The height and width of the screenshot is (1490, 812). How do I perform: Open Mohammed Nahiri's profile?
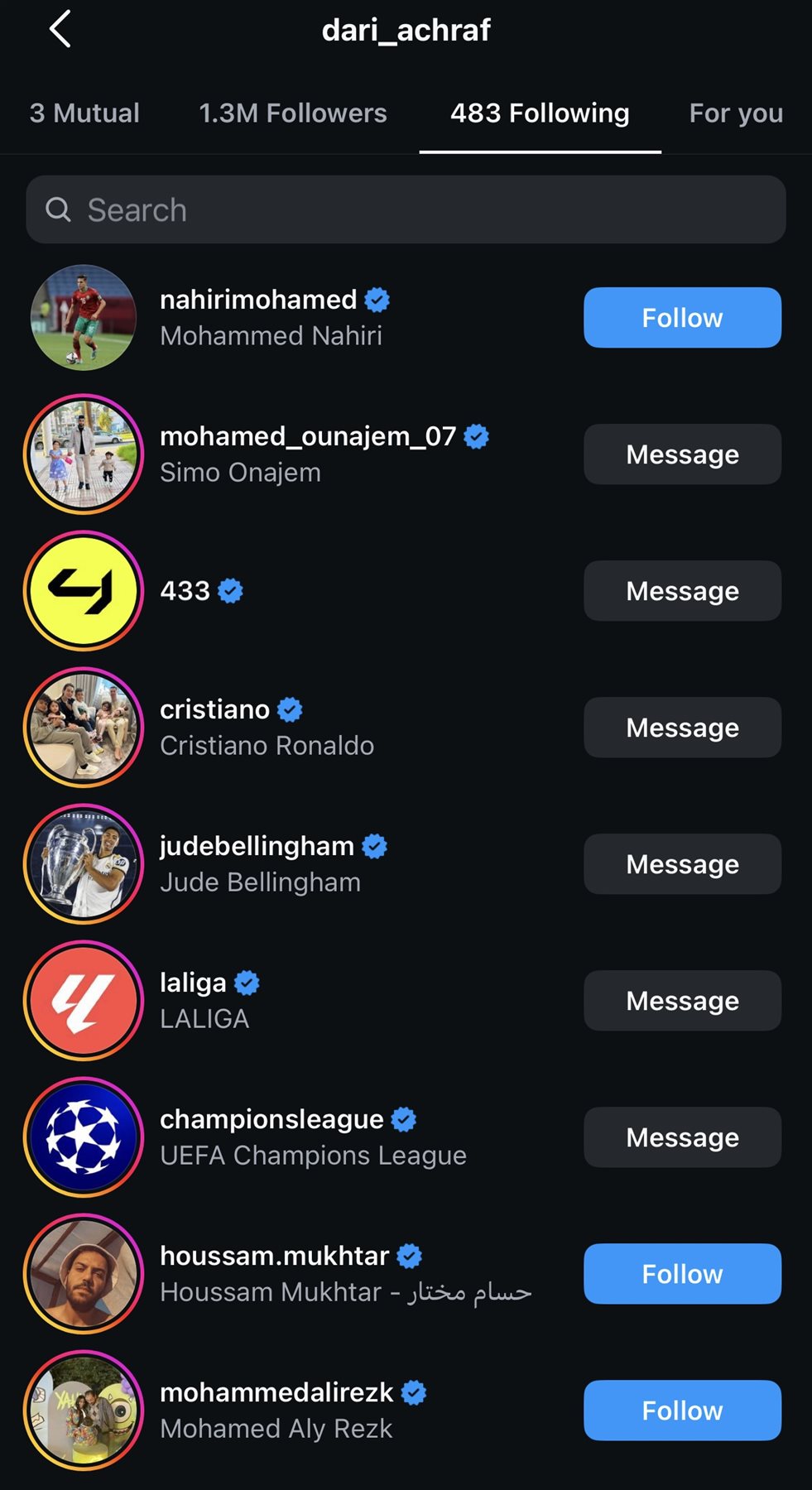271,318
